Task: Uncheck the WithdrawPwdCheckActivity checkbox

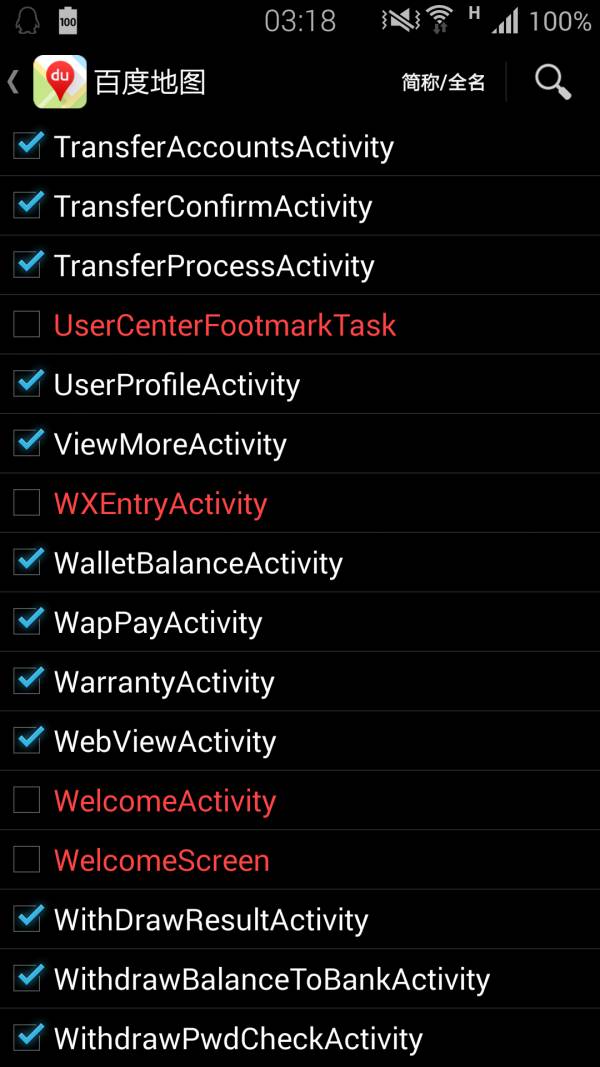Action: [27, 1038]
